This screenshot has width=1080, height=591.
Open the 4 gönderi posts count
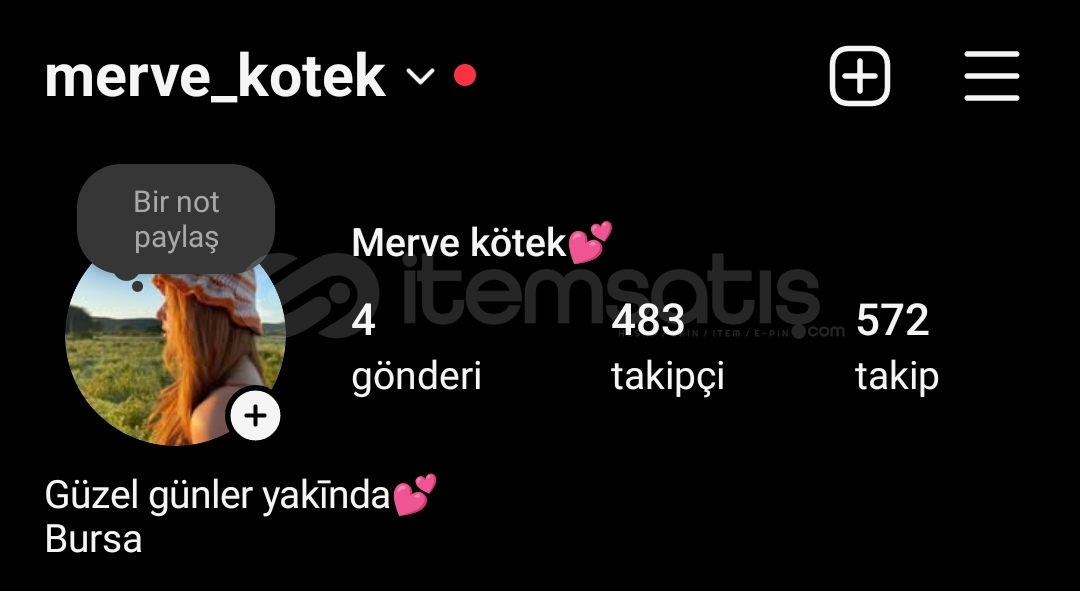point(416,347)
